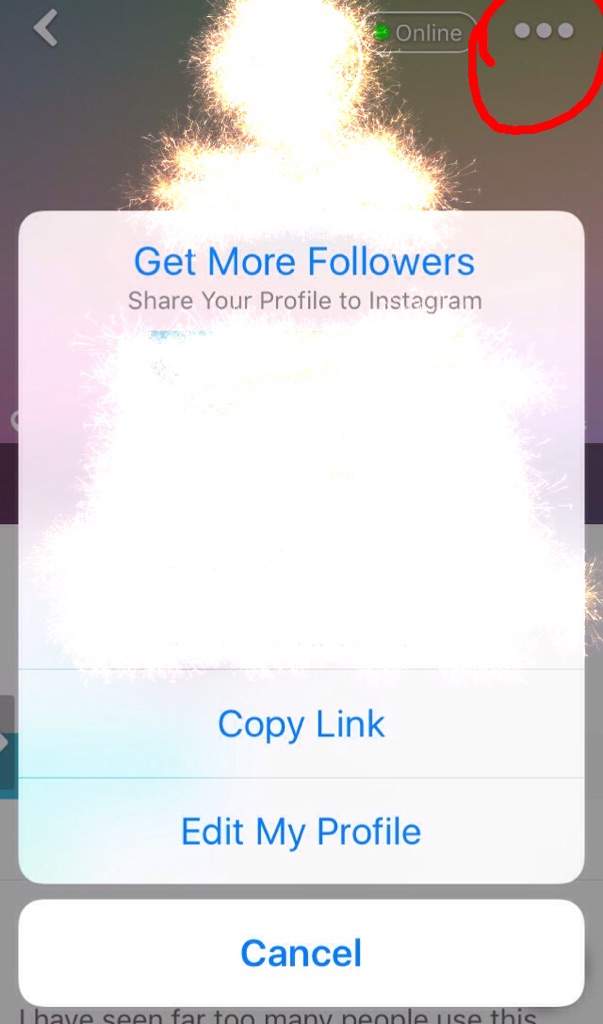Open the three-dot overflow menu
This screenshot has width=603, height=1024.
point(544,30)
